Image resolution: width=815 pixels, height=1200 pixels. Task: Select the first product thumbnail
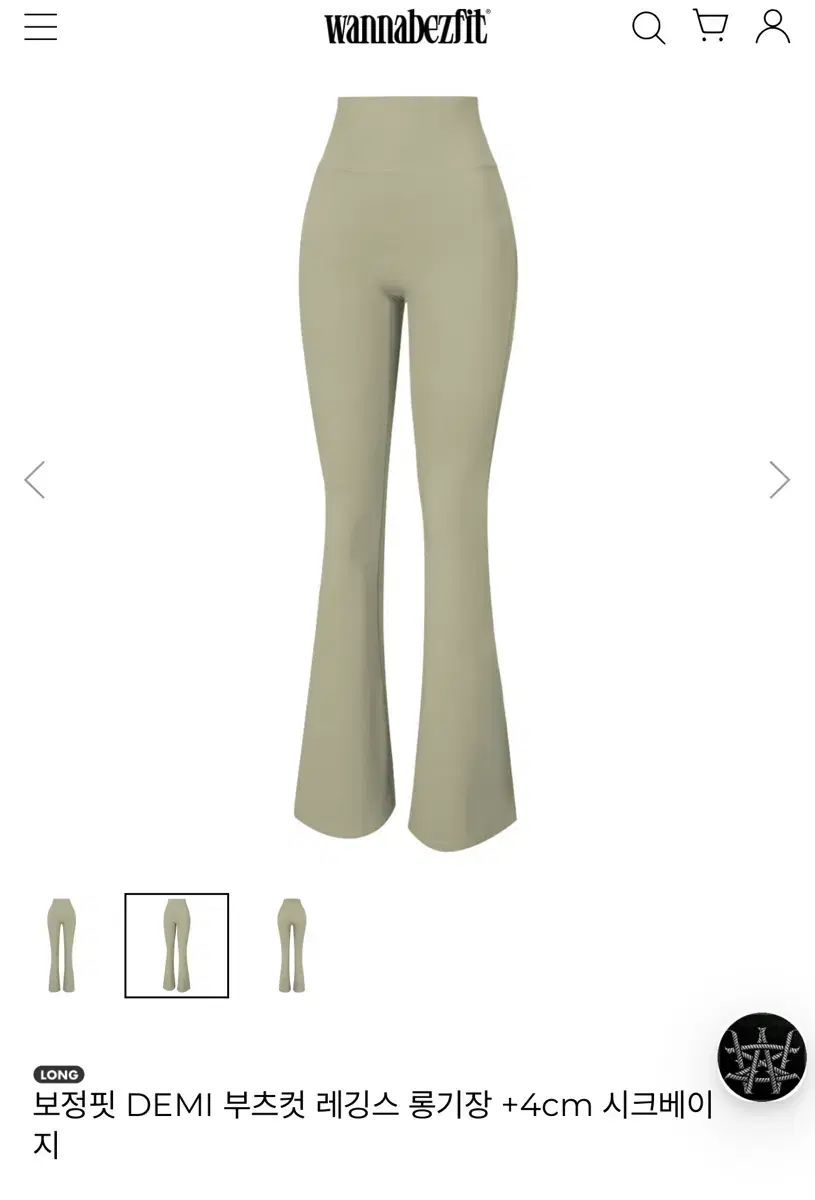pos(62,945)
